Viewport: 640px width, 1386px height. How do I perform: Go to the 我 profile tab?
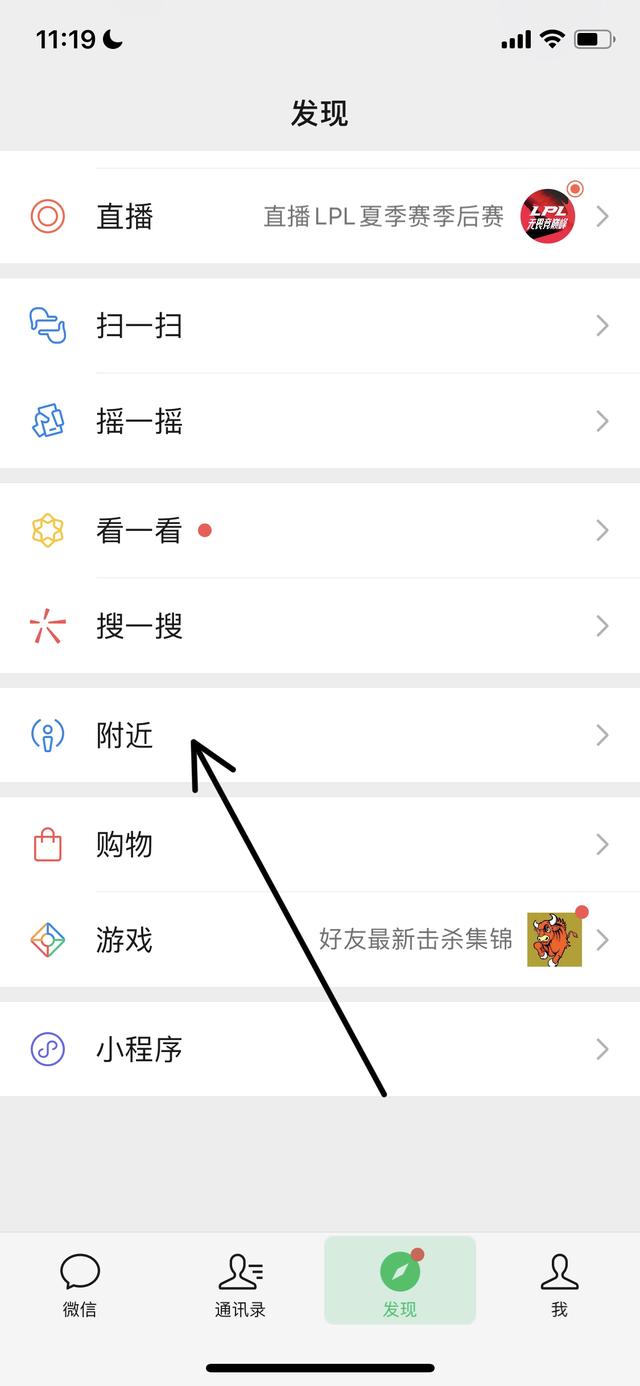[559, 1285]
